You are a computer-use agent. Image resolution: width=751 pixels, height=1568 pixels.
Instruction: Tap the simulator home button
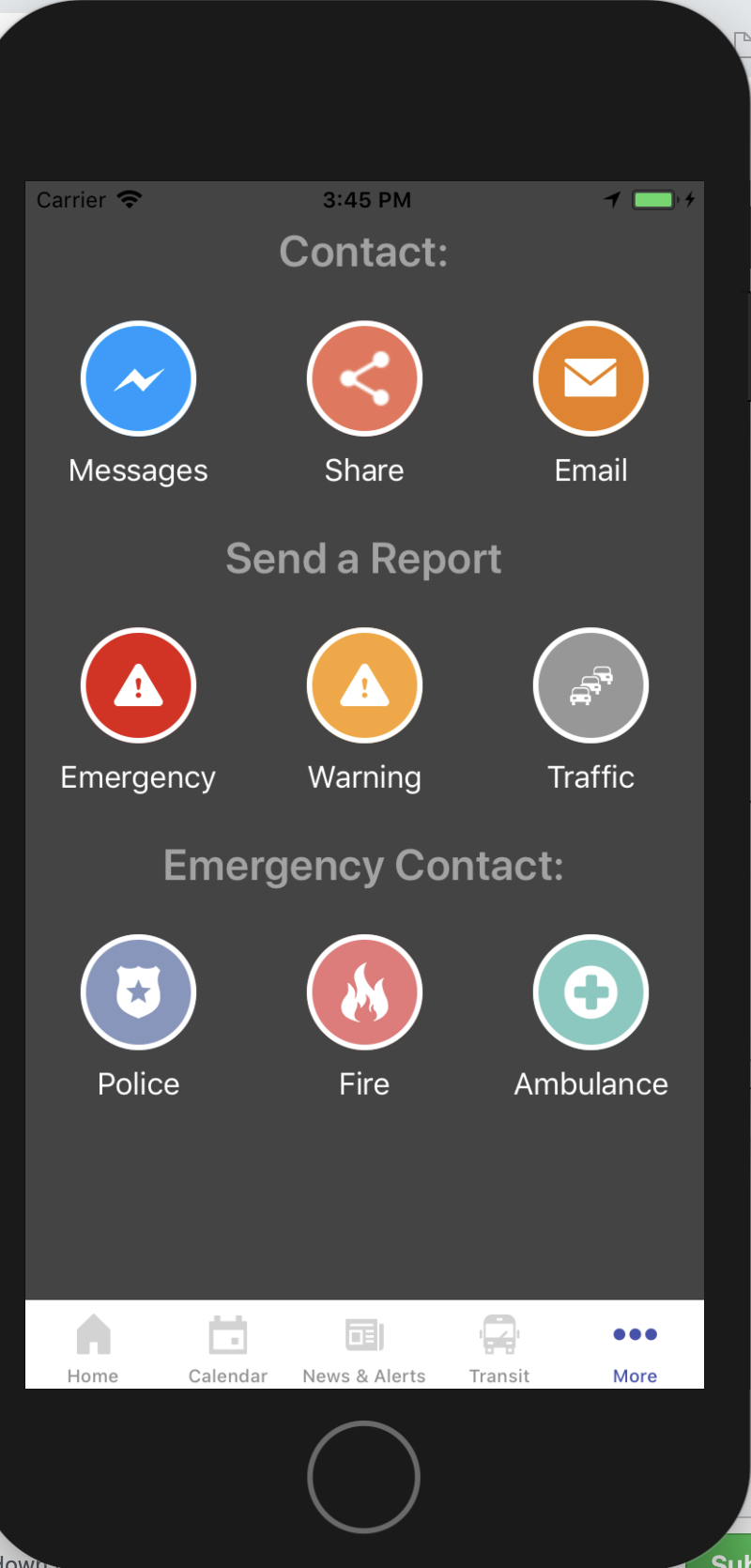coord(363,1477)
